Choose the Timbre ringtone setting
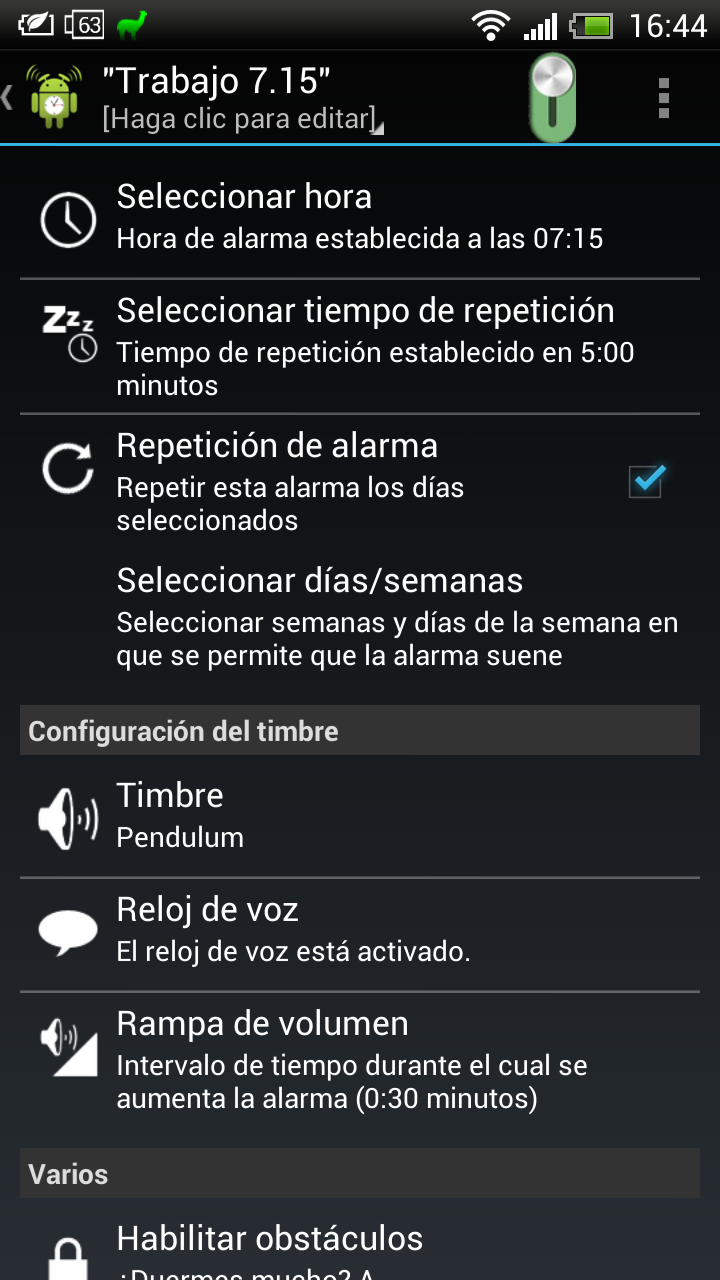 pyautogui.click(x=360, y=817)
